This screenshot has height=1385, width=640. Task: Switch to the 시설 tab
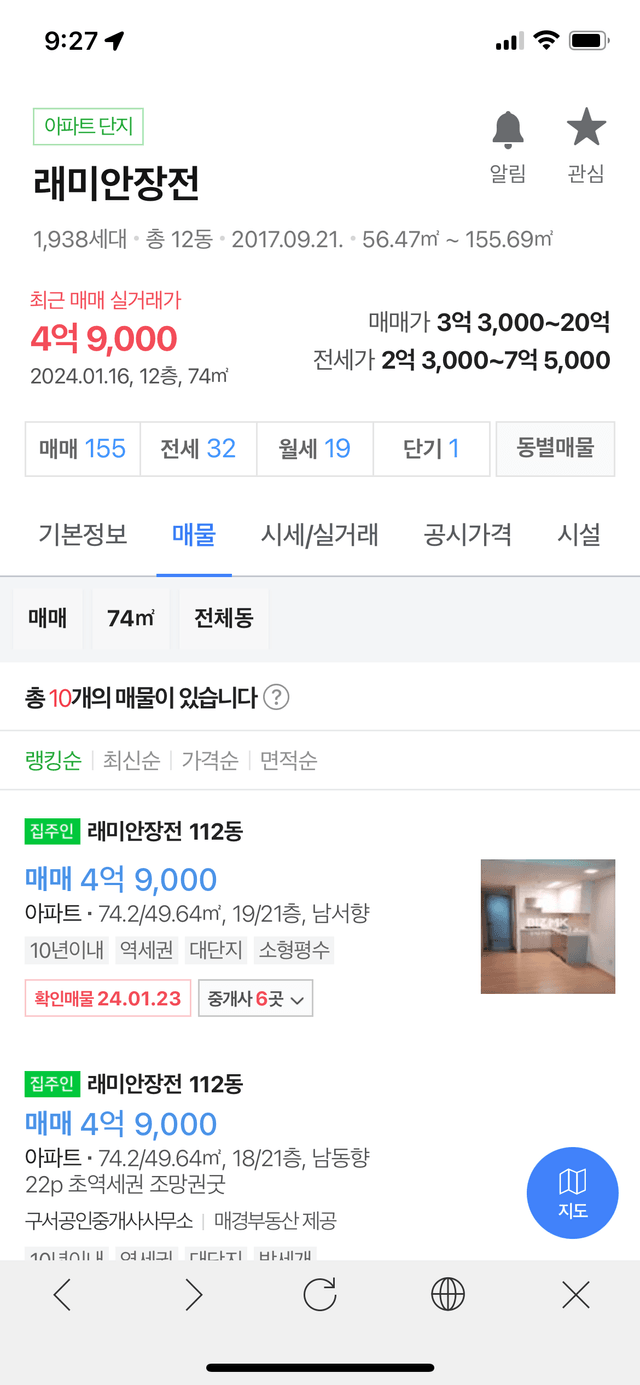tap(579, 535)
